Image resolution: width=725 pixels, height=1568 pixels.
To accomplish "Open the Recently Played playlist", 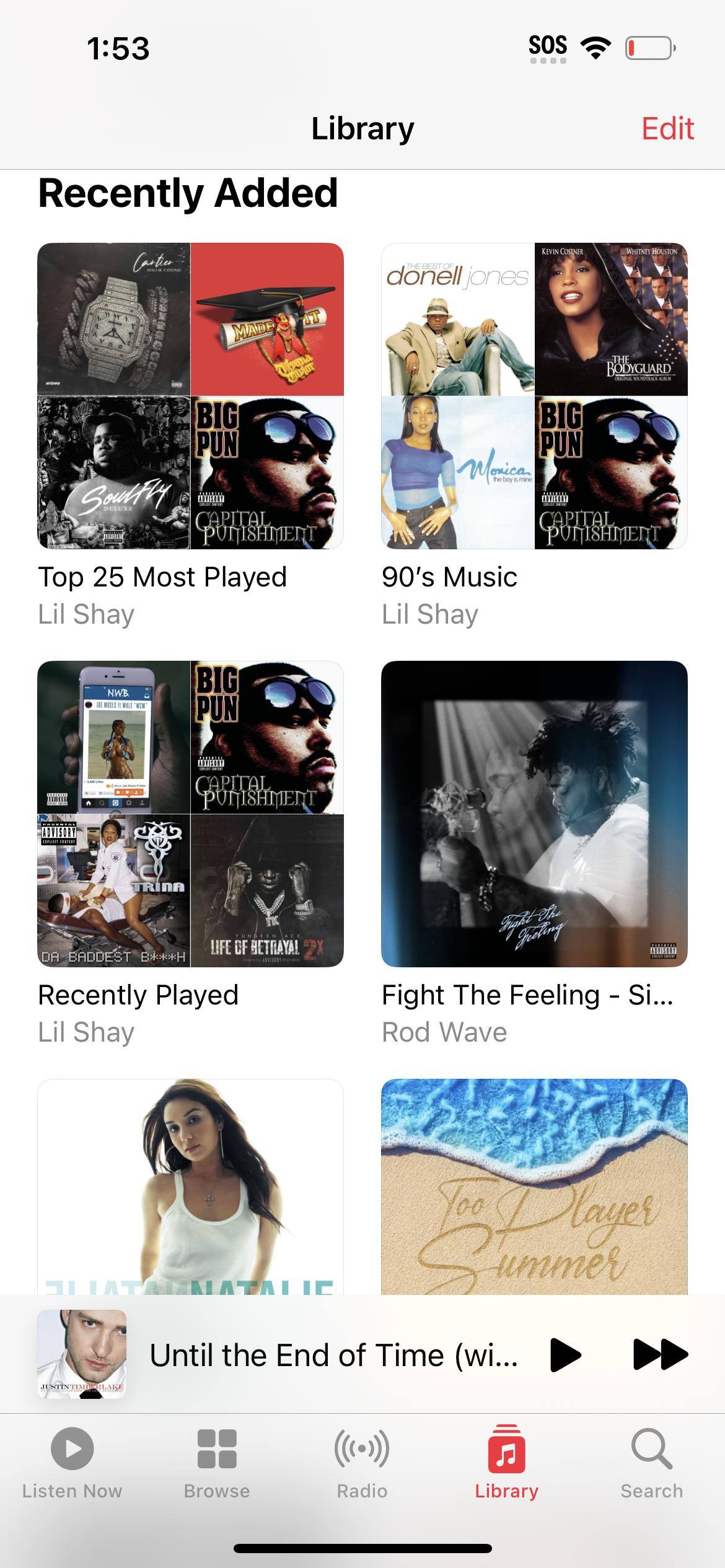I will 190,814.
